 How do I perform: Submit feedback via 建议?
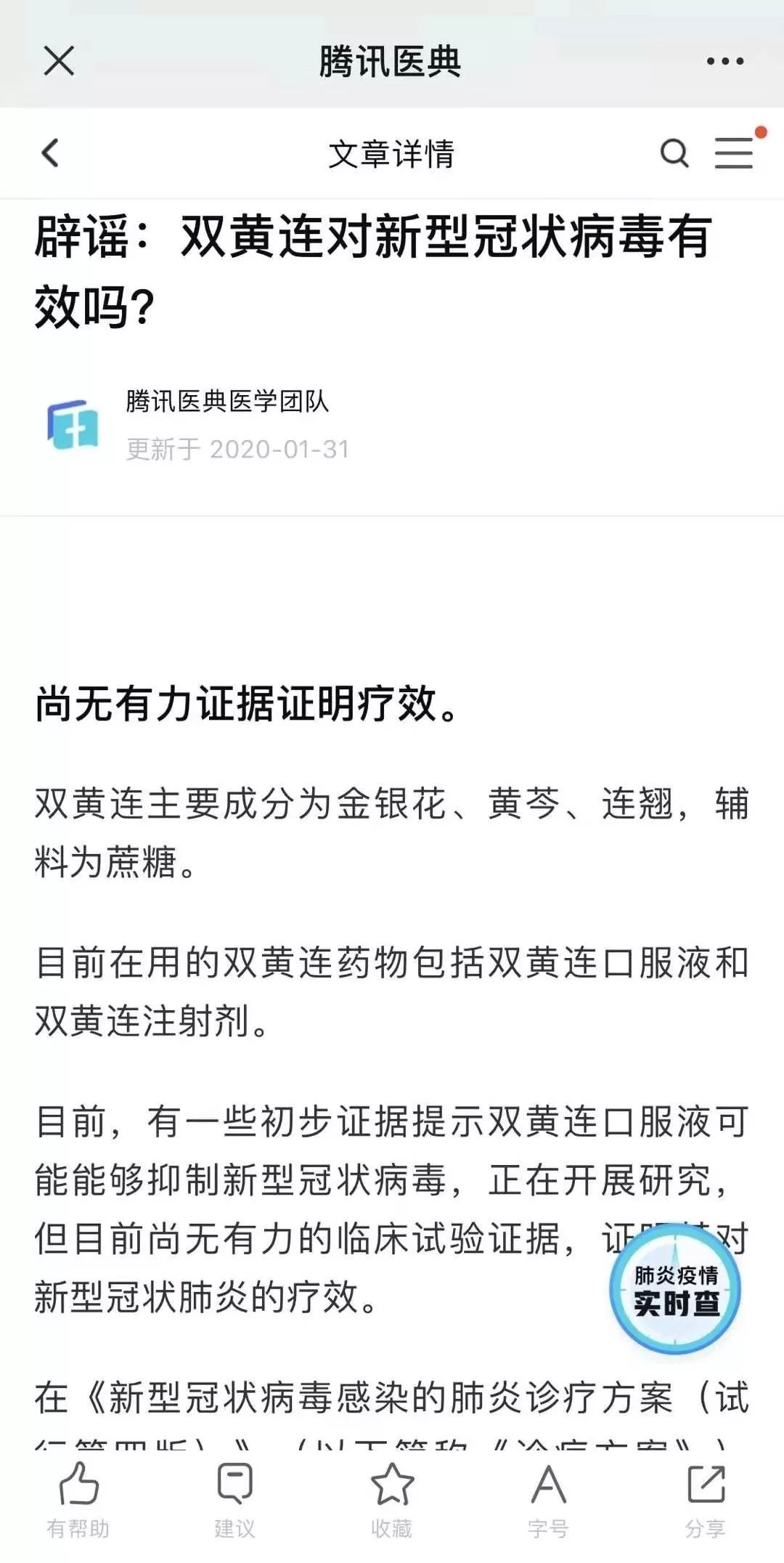[x=234, y=1498]
